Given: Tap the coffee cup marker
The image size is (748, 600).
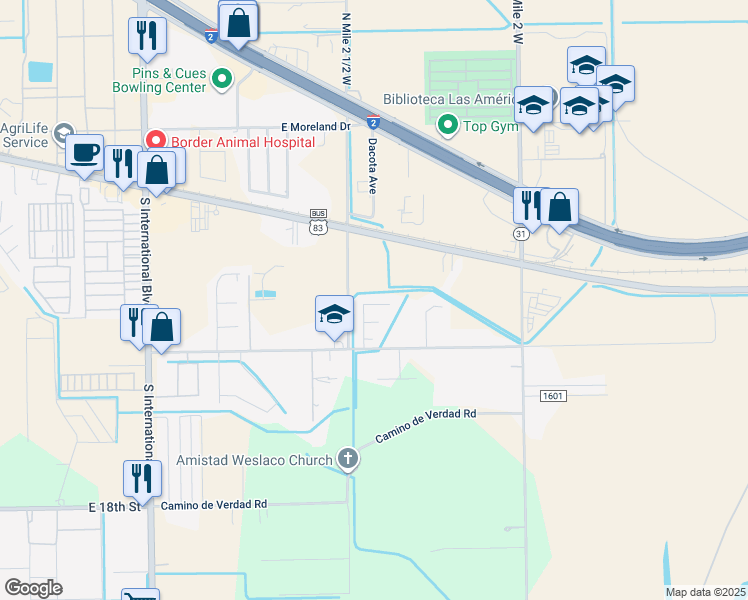Looking at the screenshot, I should [84, 156].
